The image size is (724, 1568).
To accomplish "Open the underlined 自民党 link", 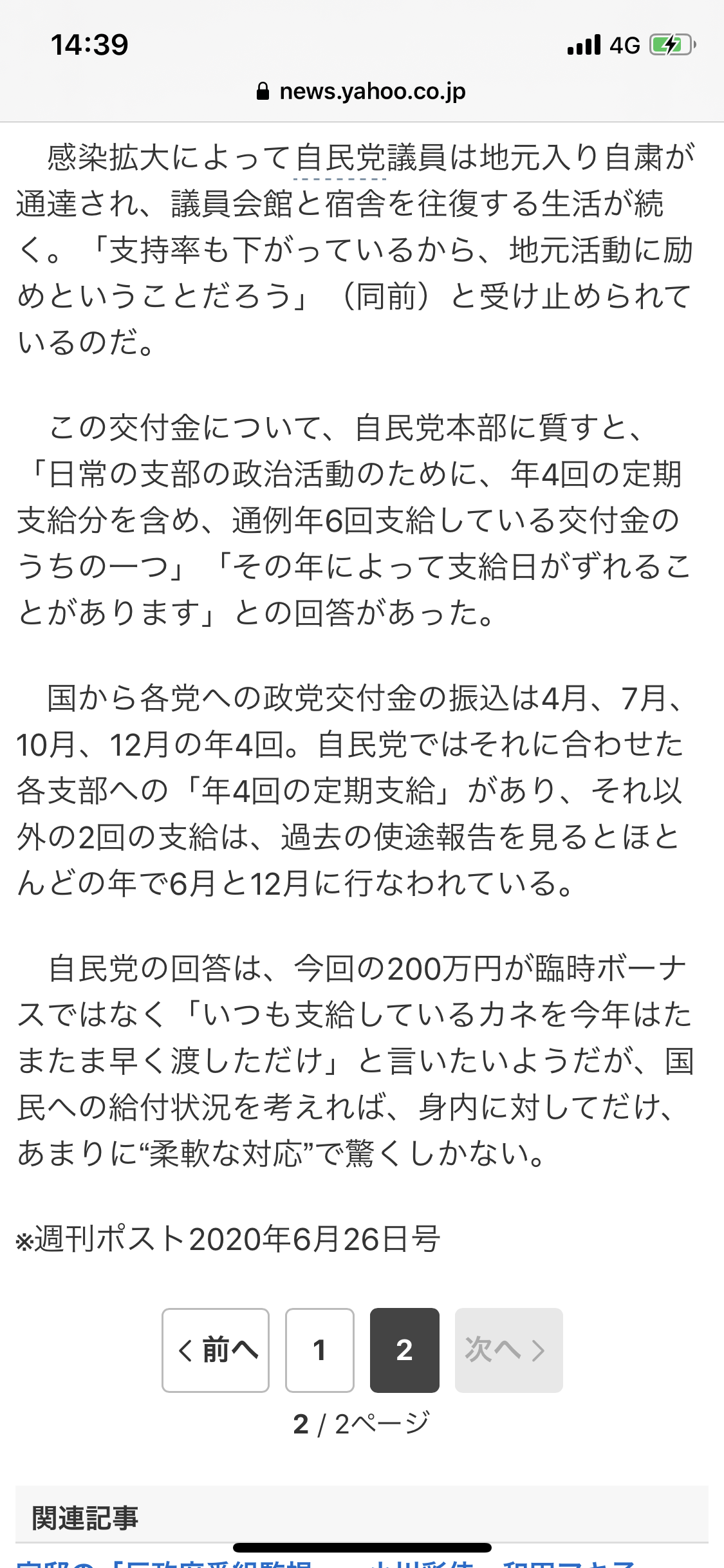I will pyautogui.click(x=340, y=158).
